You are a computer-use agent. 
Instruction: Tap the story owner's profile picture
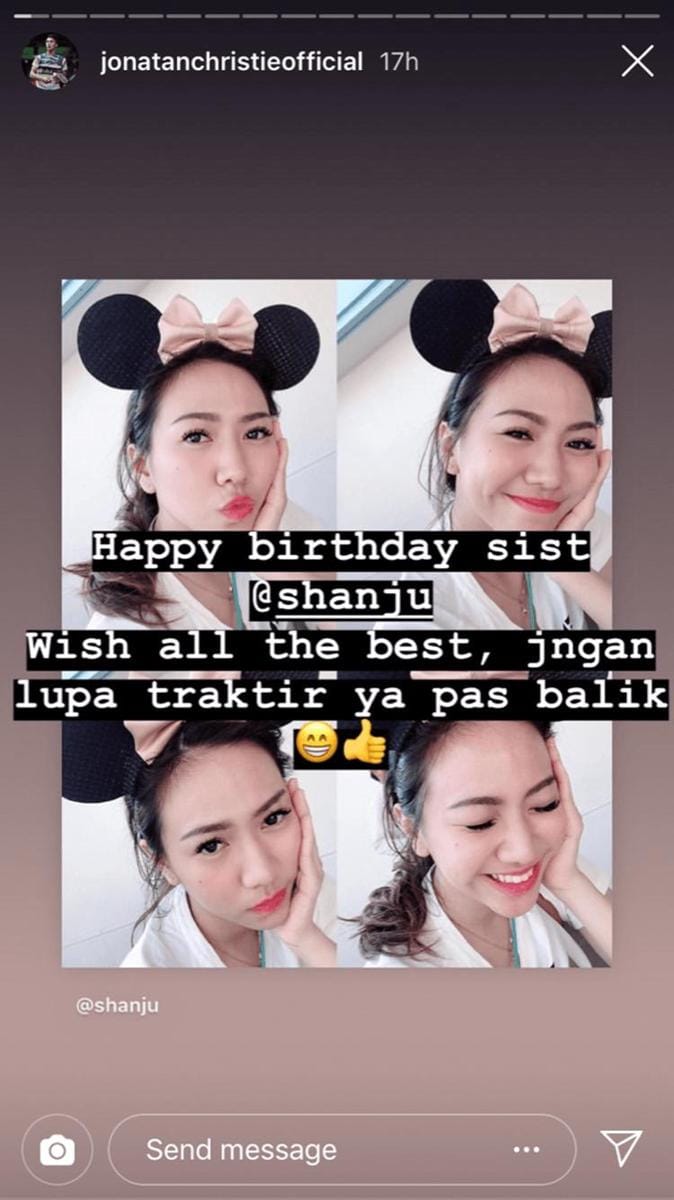50,62
